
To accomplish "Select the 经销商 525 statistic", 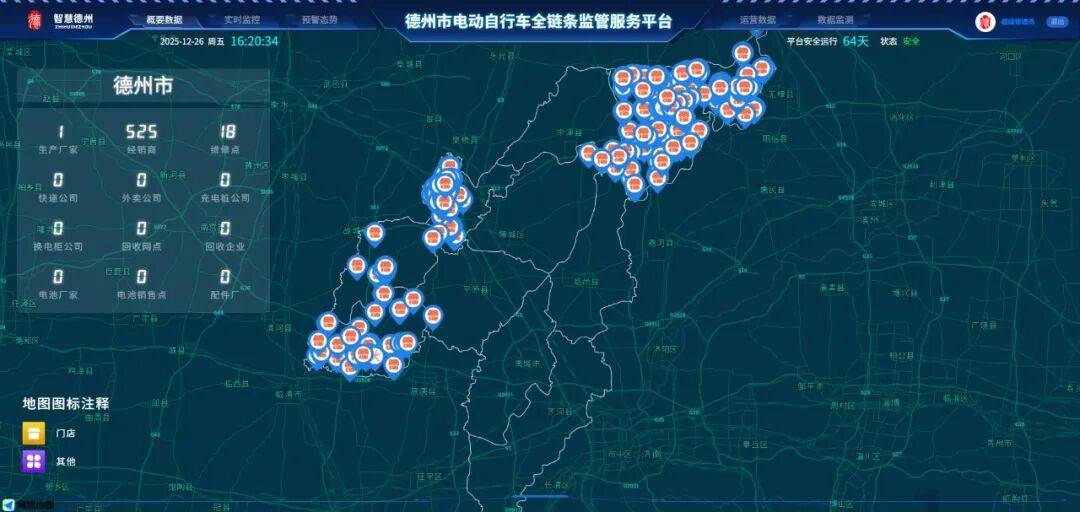I will click(141, 138).
